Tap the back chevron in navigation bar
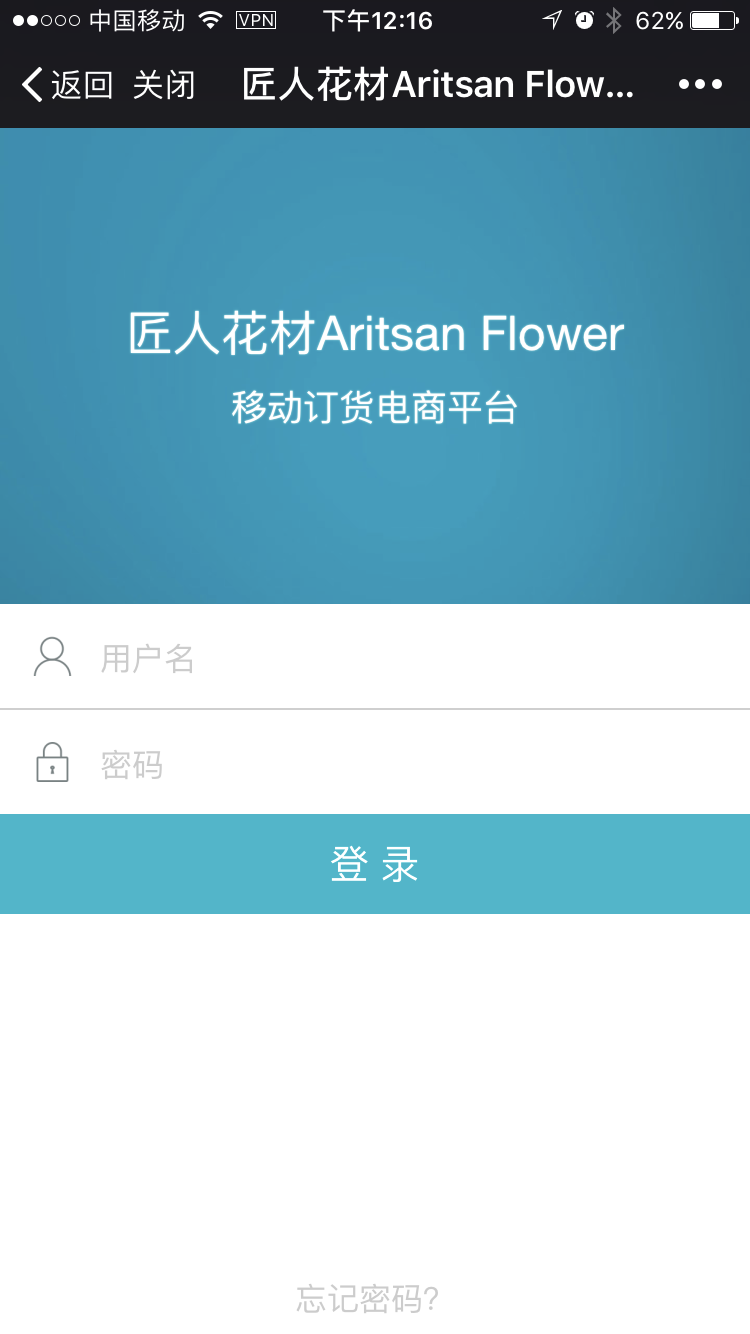 (x=32, y=84)
